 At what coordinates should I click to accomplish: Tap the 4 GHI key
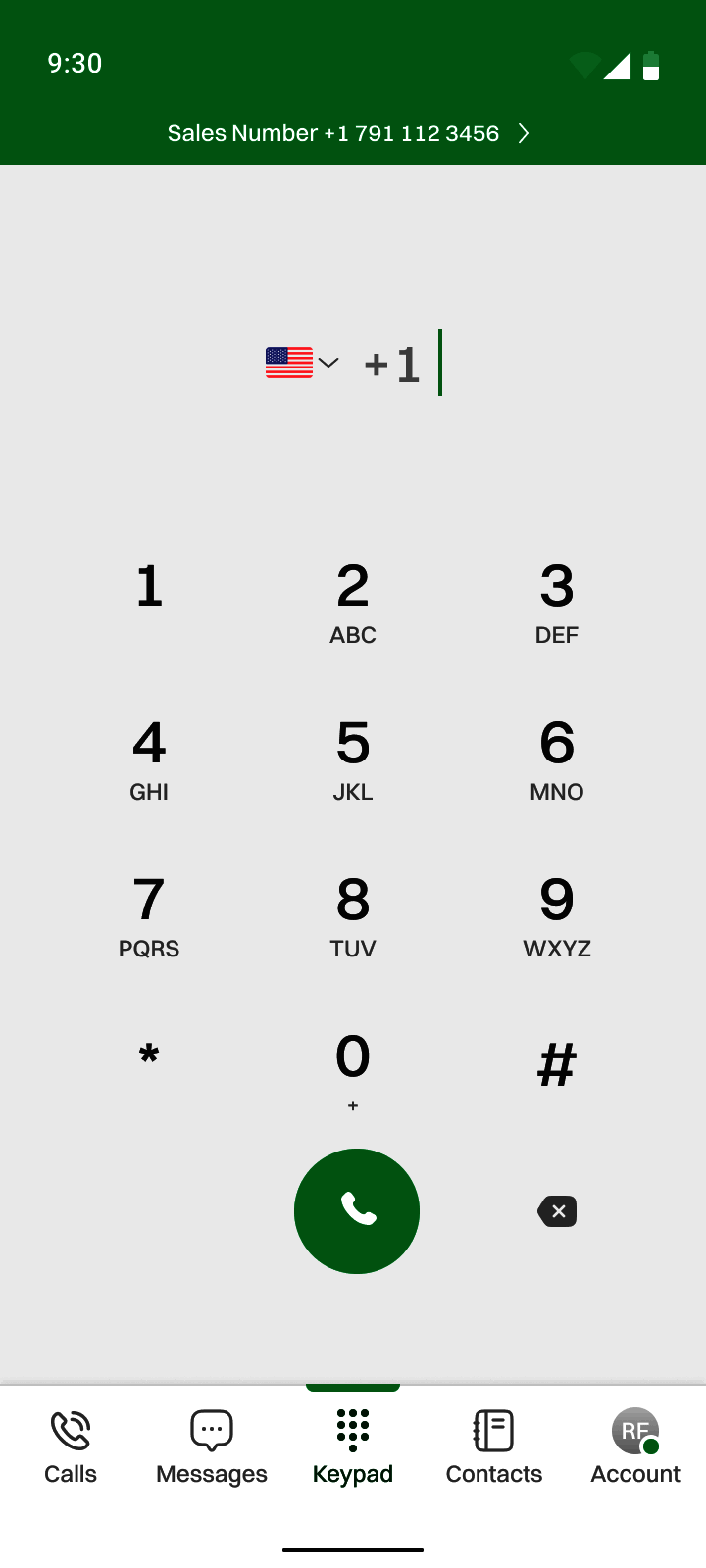(149, 758)
